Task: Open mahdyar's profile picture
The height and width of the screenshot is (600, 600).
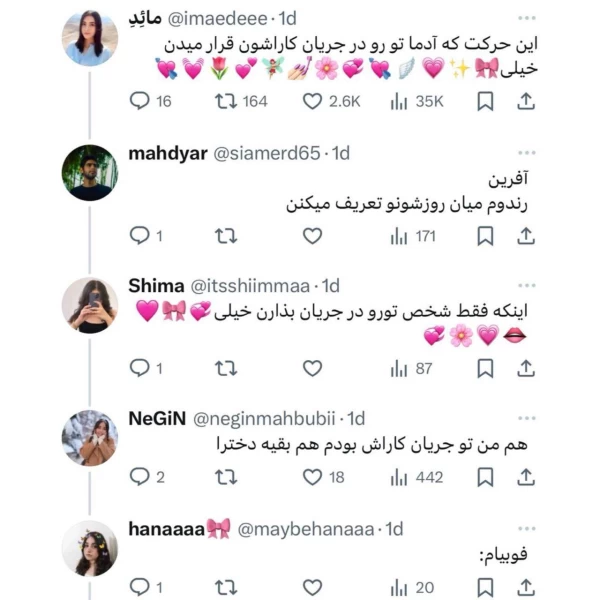Action: click(90, 172)
